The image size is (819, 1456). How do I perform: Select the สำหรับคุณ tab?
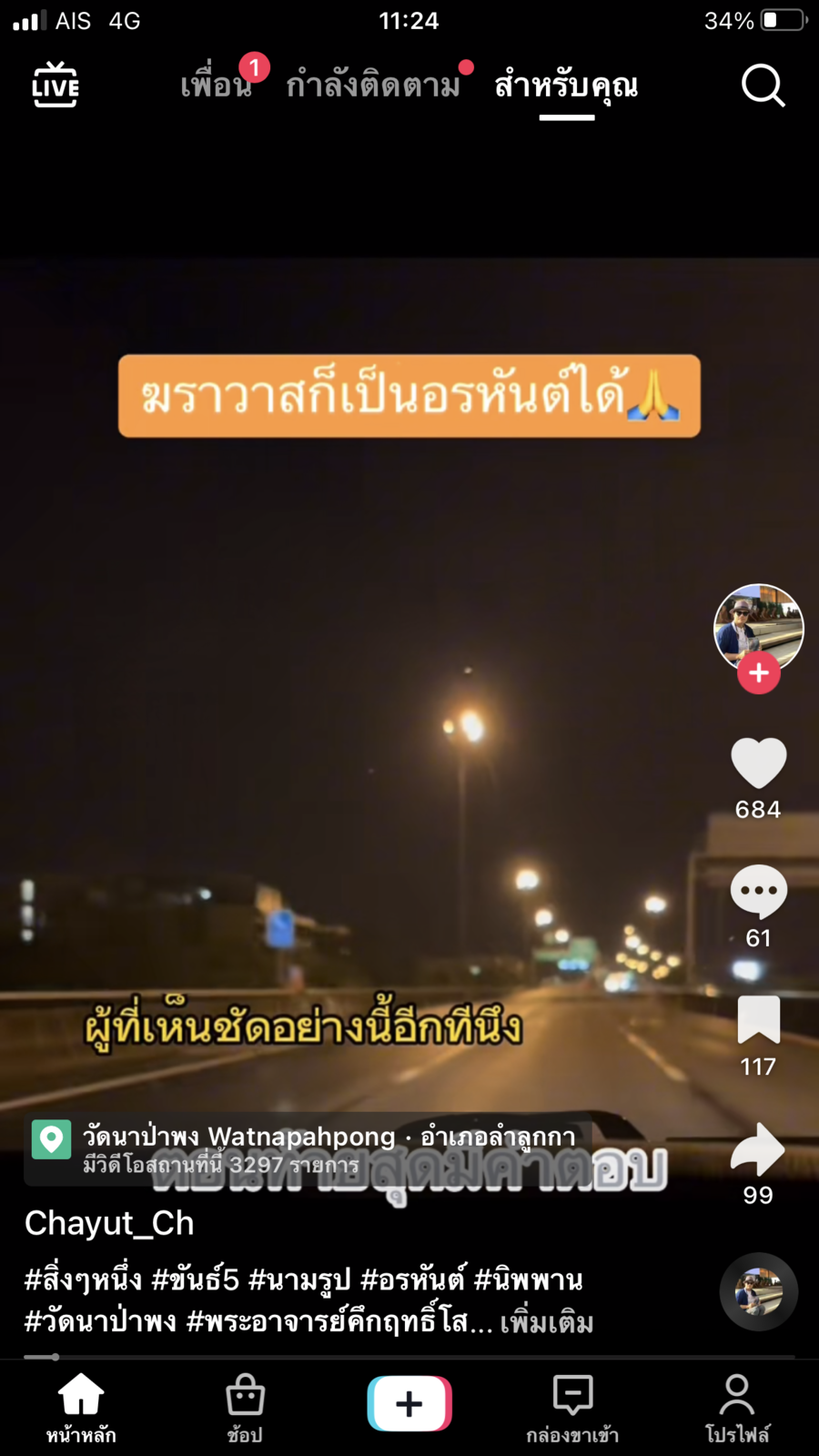click(x=566, y=86)
